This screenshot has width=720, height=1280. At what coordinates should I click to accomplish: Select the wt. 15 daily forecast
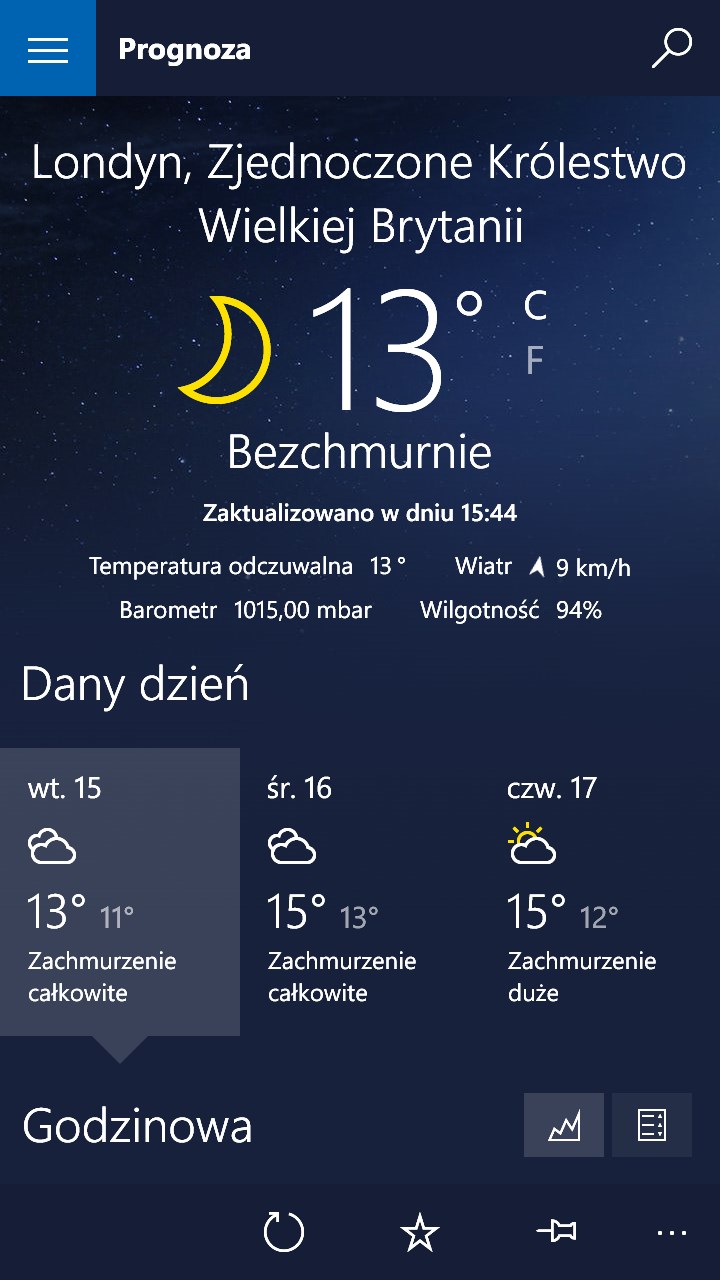tap(120, 890)
